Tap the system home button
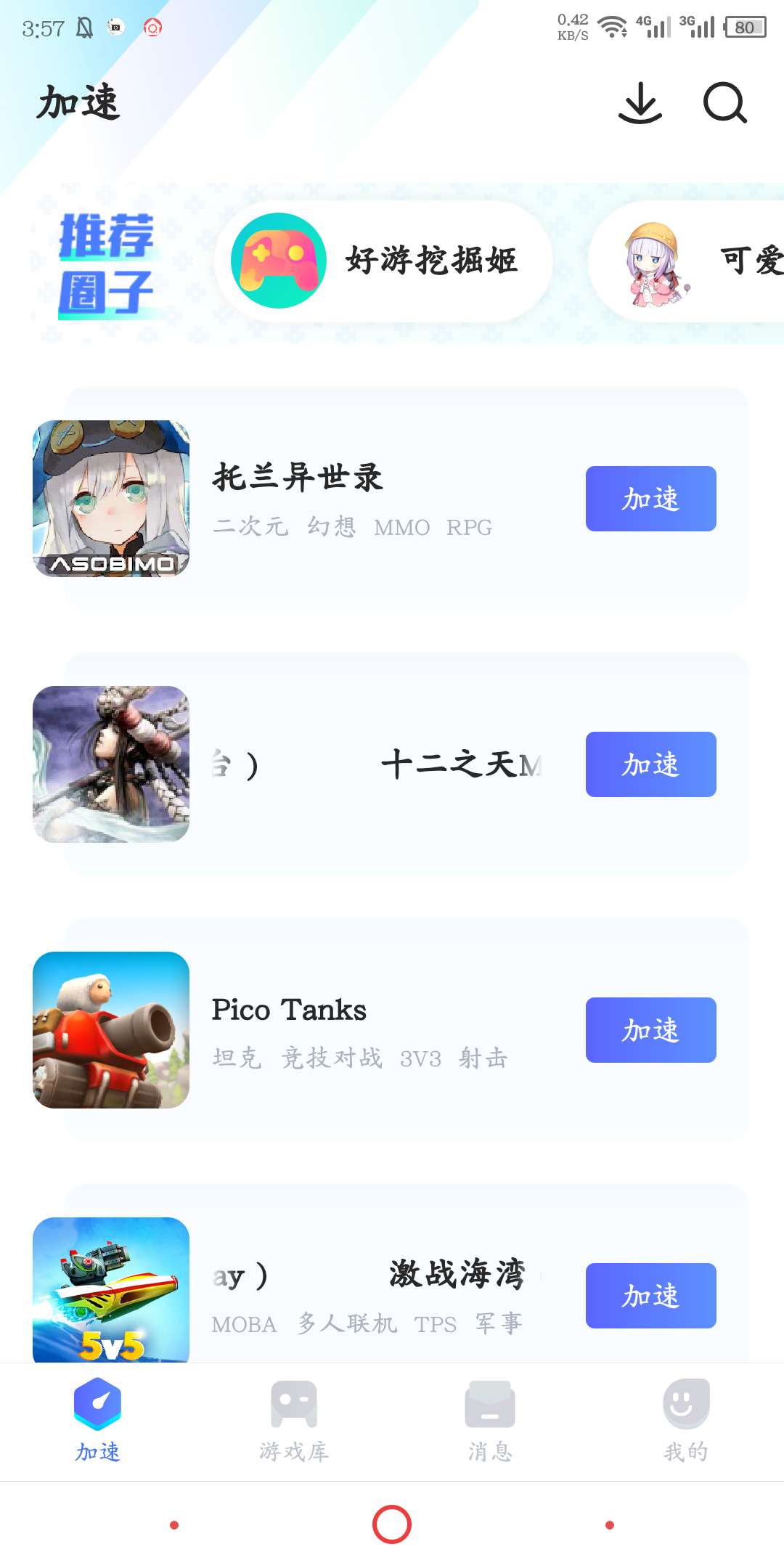The height and width of the screenshot is (1568, 784). coord(392,1524)
